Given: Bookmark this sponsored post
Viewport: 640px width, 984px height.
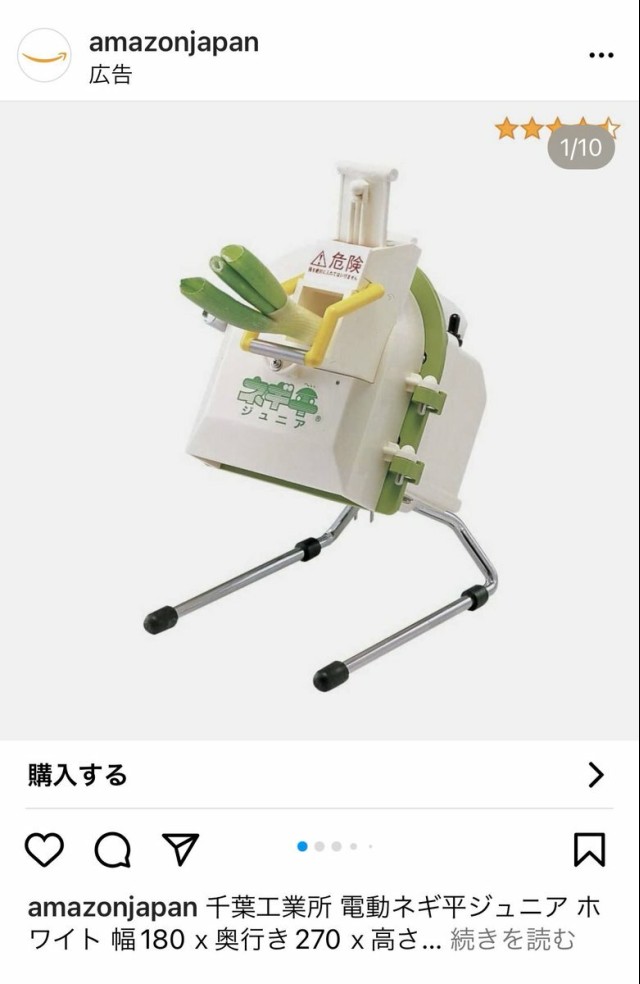Looking at the screenshot, I should 590,849.
